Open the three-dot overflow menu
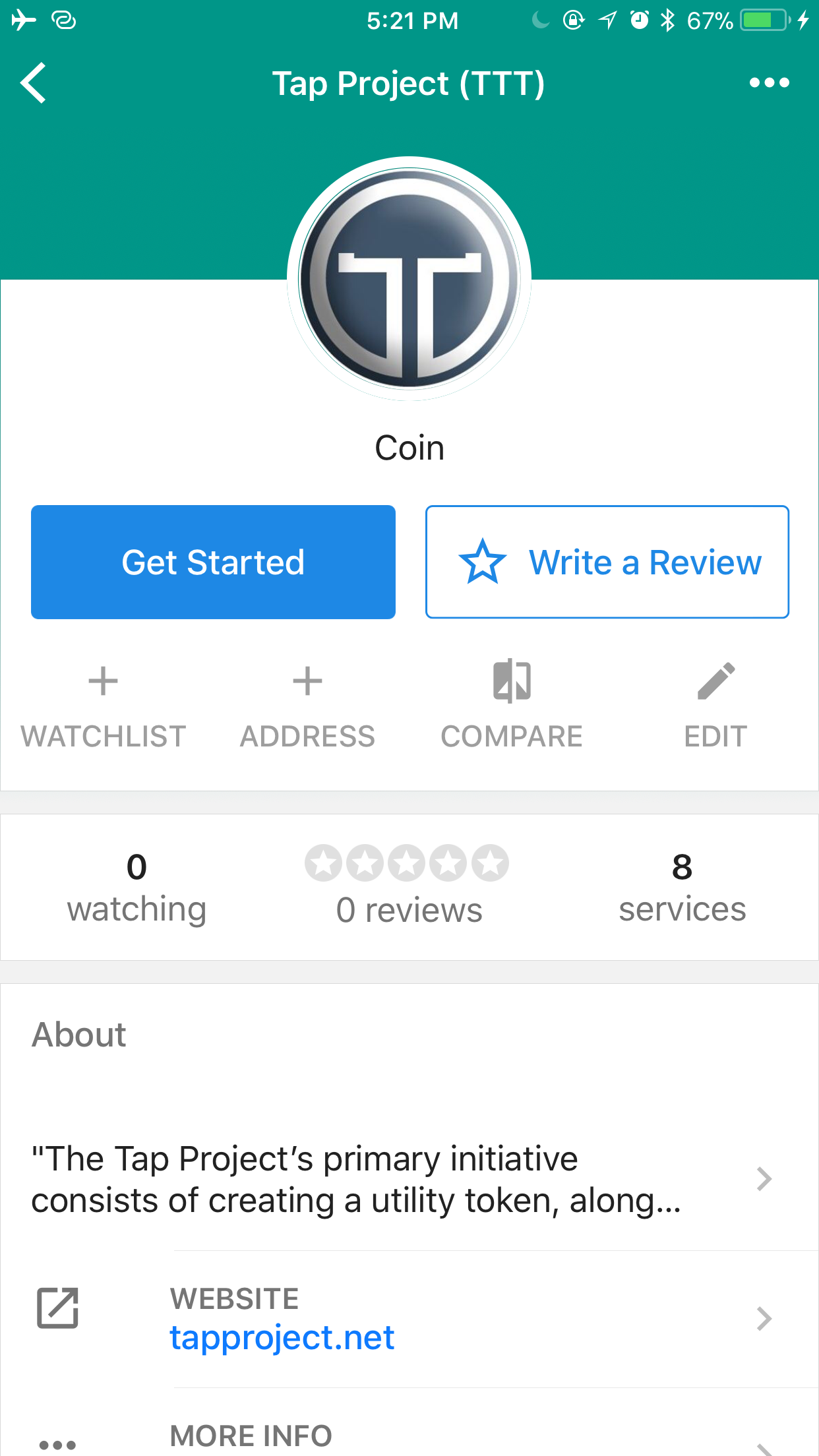 click(x=769, y=83)
